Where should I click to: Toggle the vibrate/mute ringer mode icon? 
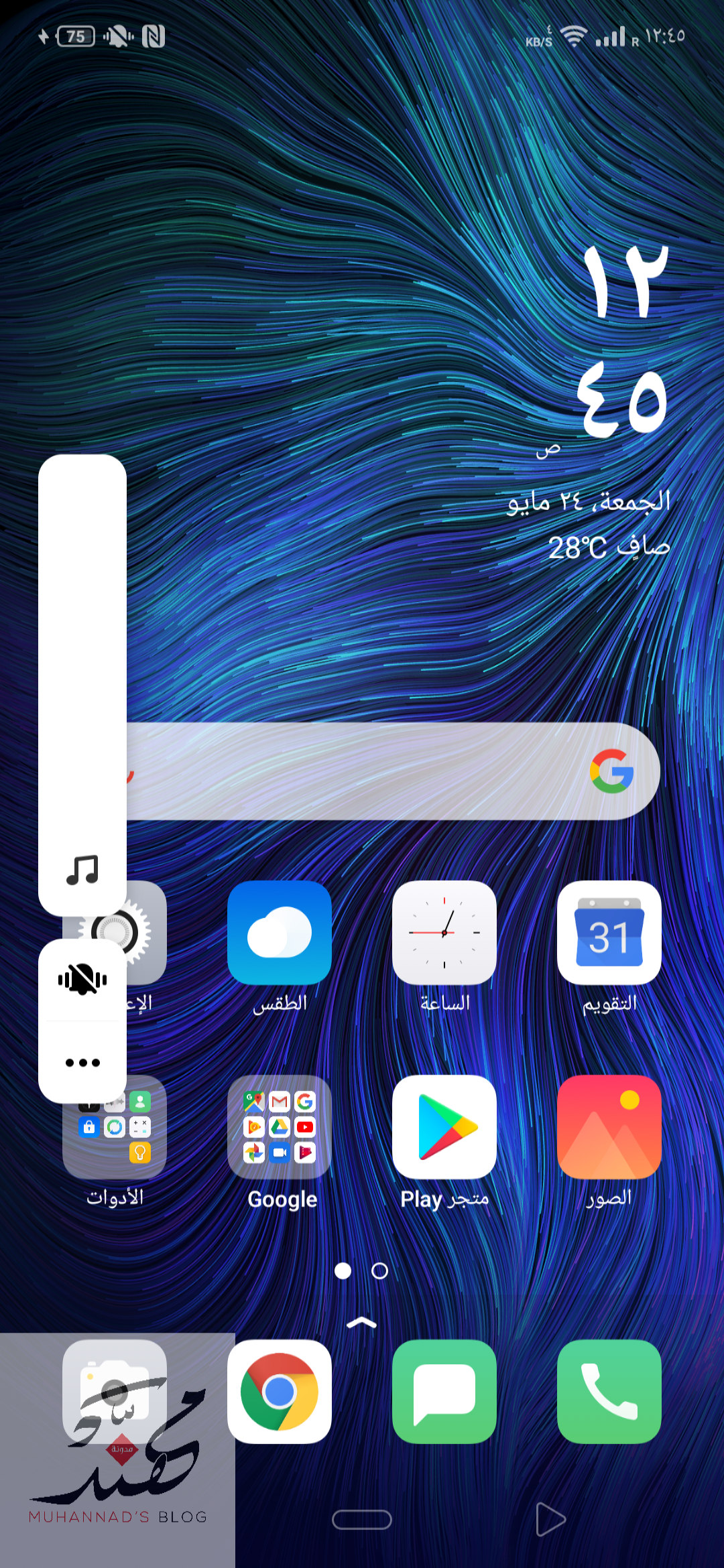click(82, 980)
